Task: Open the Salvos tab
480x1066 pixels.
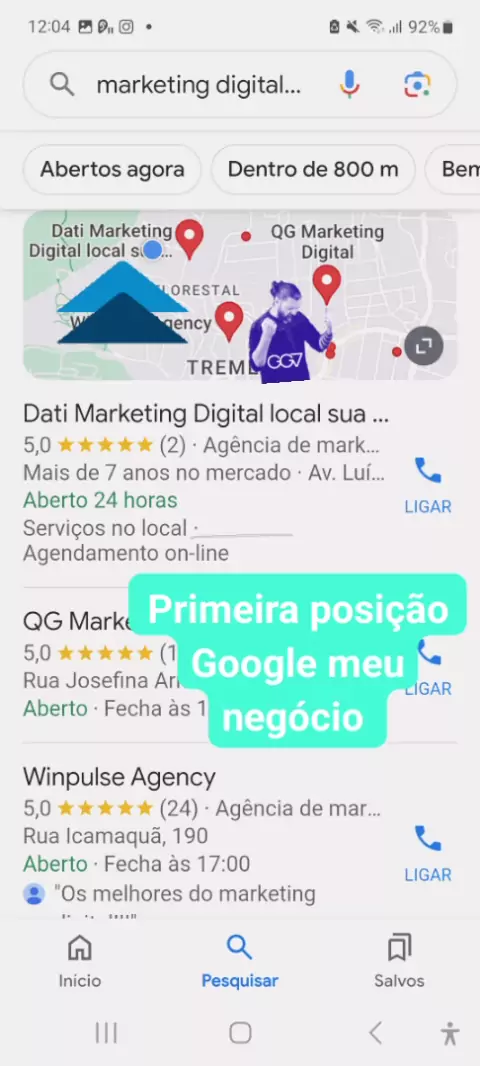Action: click(399, 961)
